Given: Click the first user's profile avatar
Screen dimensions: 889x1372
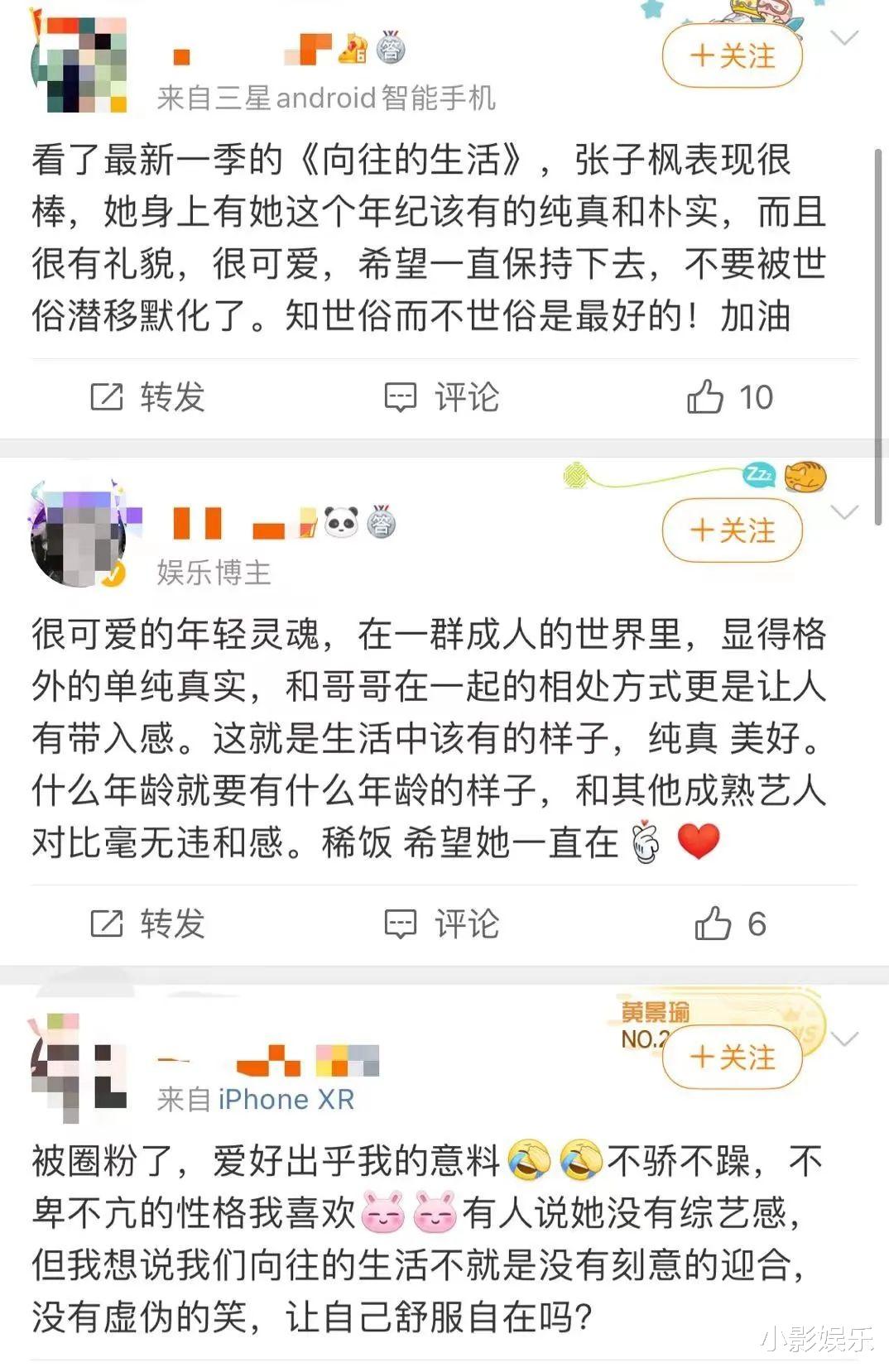Looking at the screenshot, I should tap(85, 63).
